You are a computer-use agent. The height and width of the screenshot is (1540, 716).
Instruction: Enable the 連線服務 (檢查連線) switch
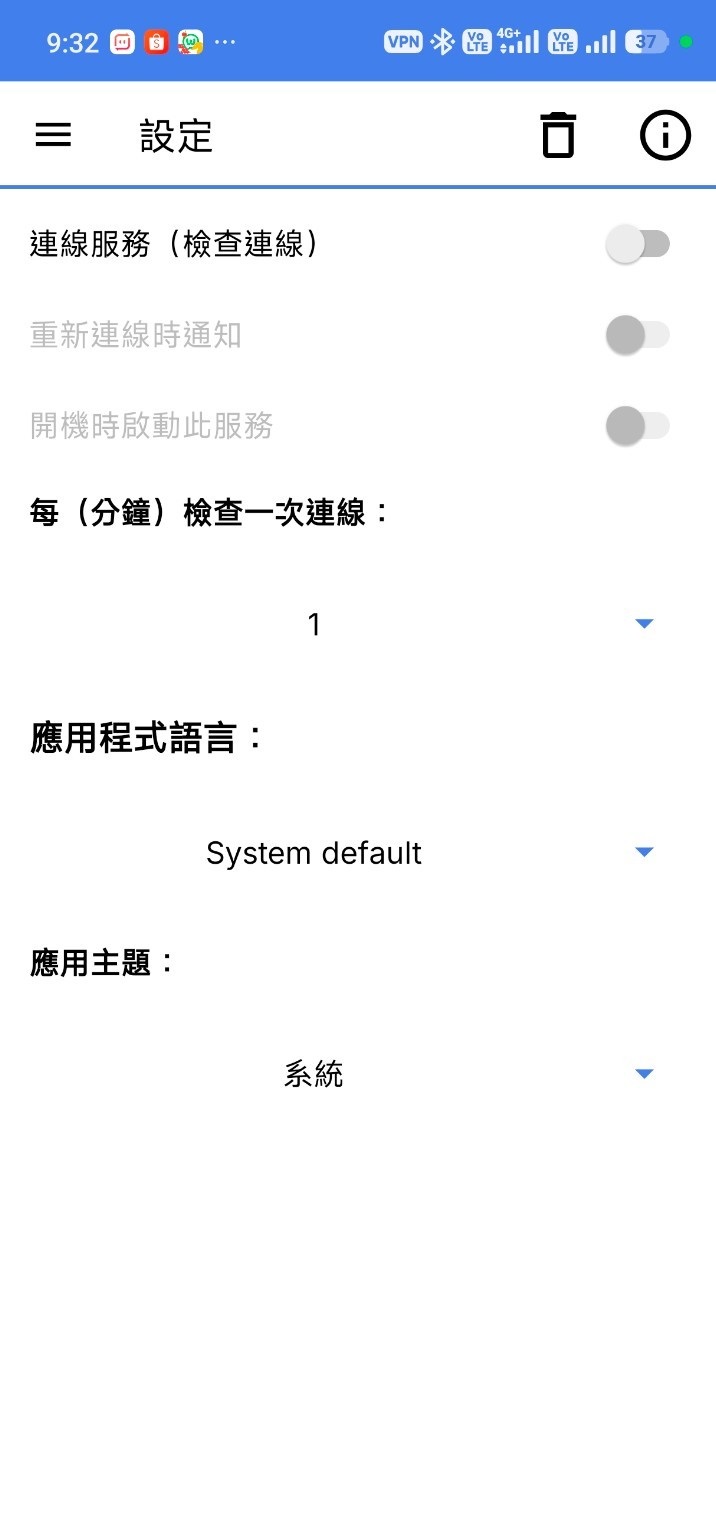coord(637,244)
